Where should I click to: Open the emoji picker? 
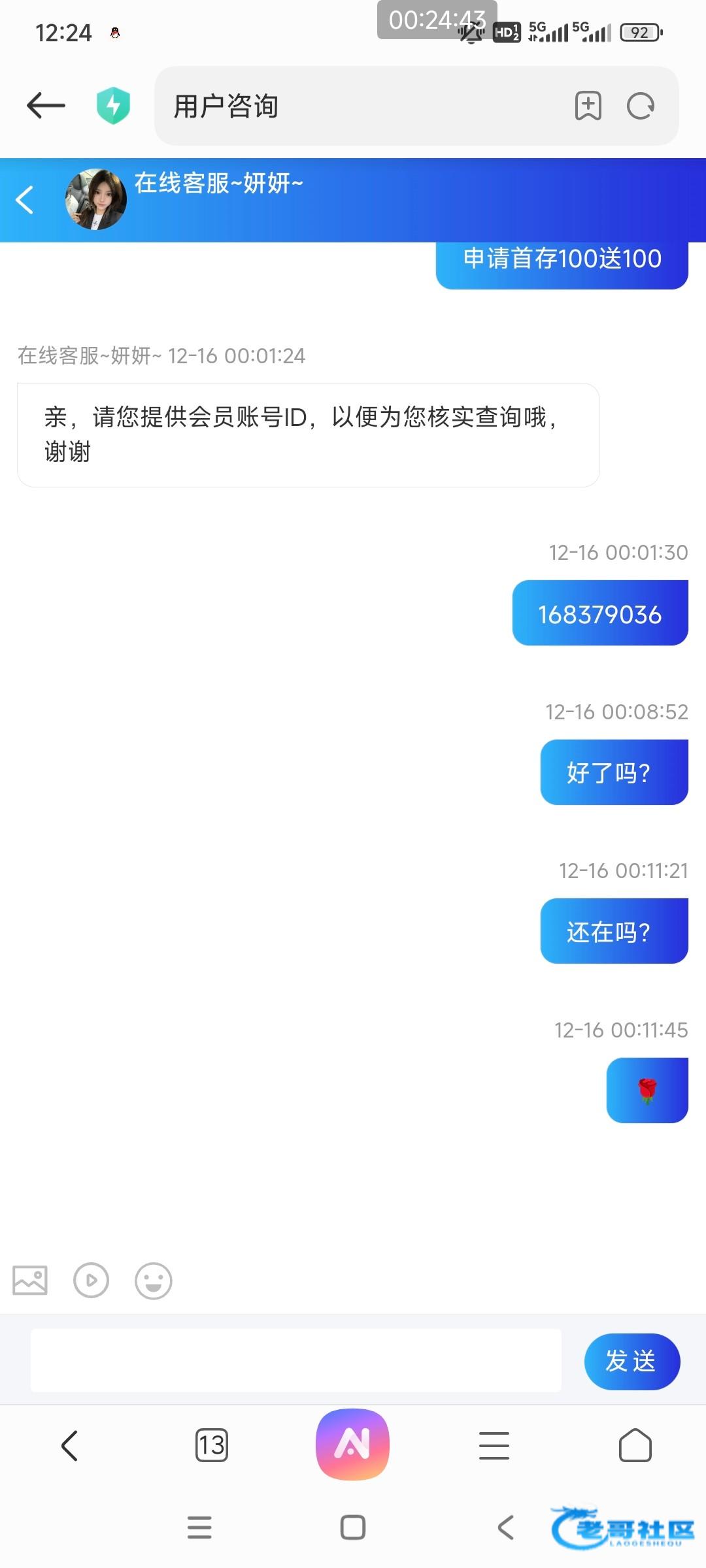[154, 1281]
